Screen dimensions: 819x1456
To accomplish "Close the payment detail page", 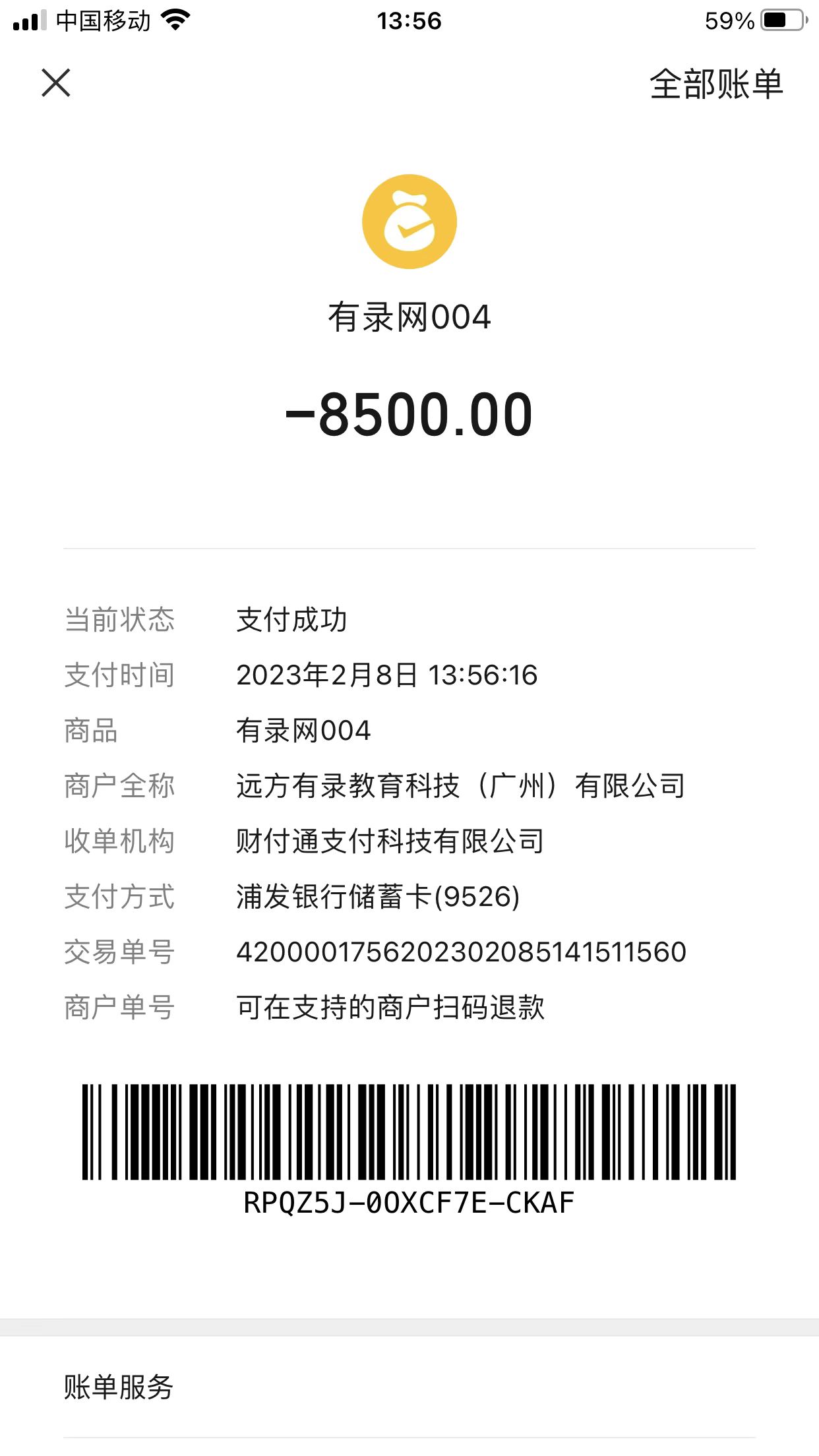I will (56, 83).
